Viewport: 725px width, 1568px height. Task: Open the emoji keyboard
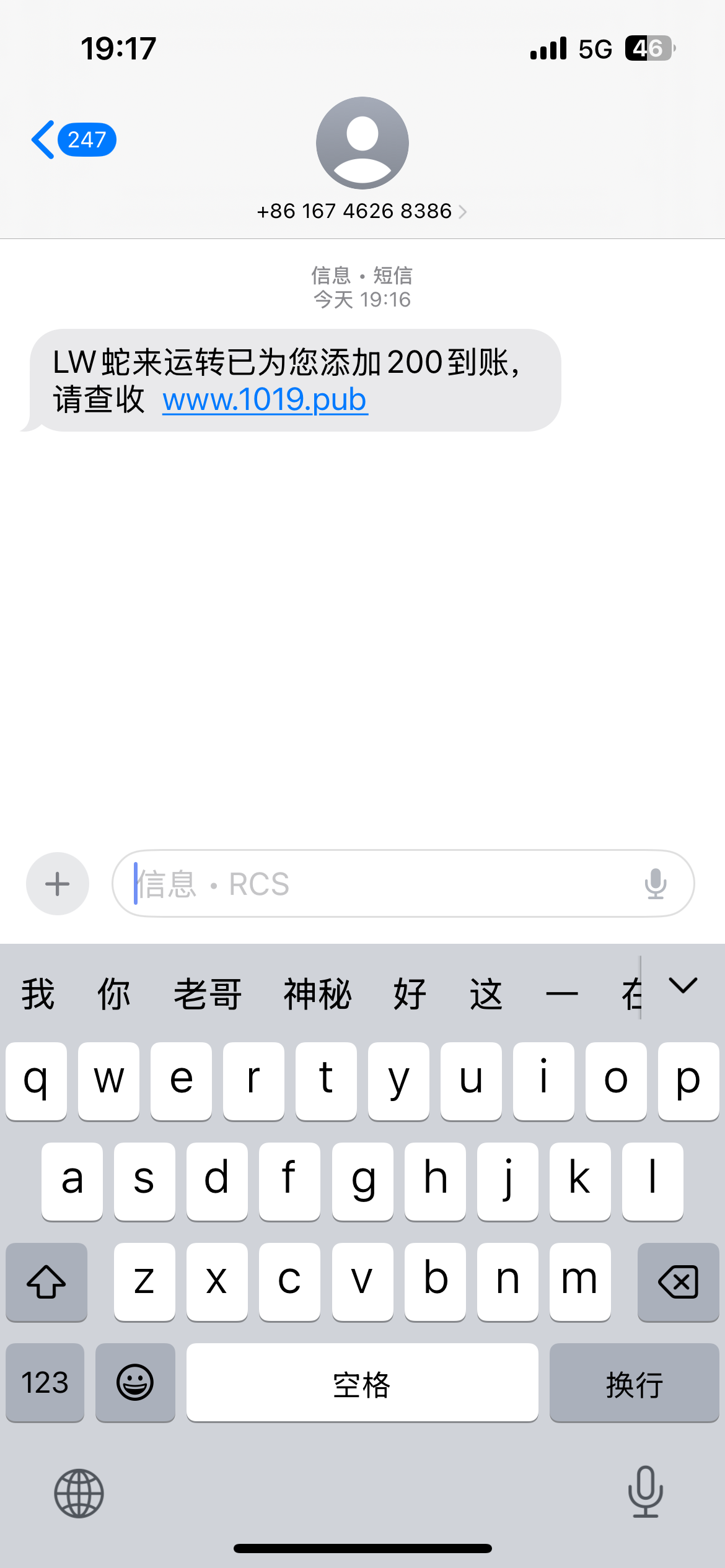[135, 1383]
